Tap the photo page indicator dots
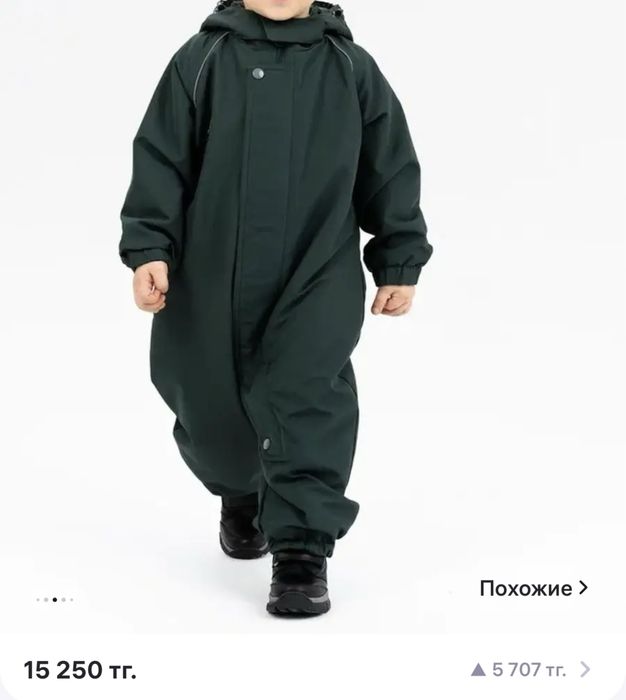 [x=54, y=600]
